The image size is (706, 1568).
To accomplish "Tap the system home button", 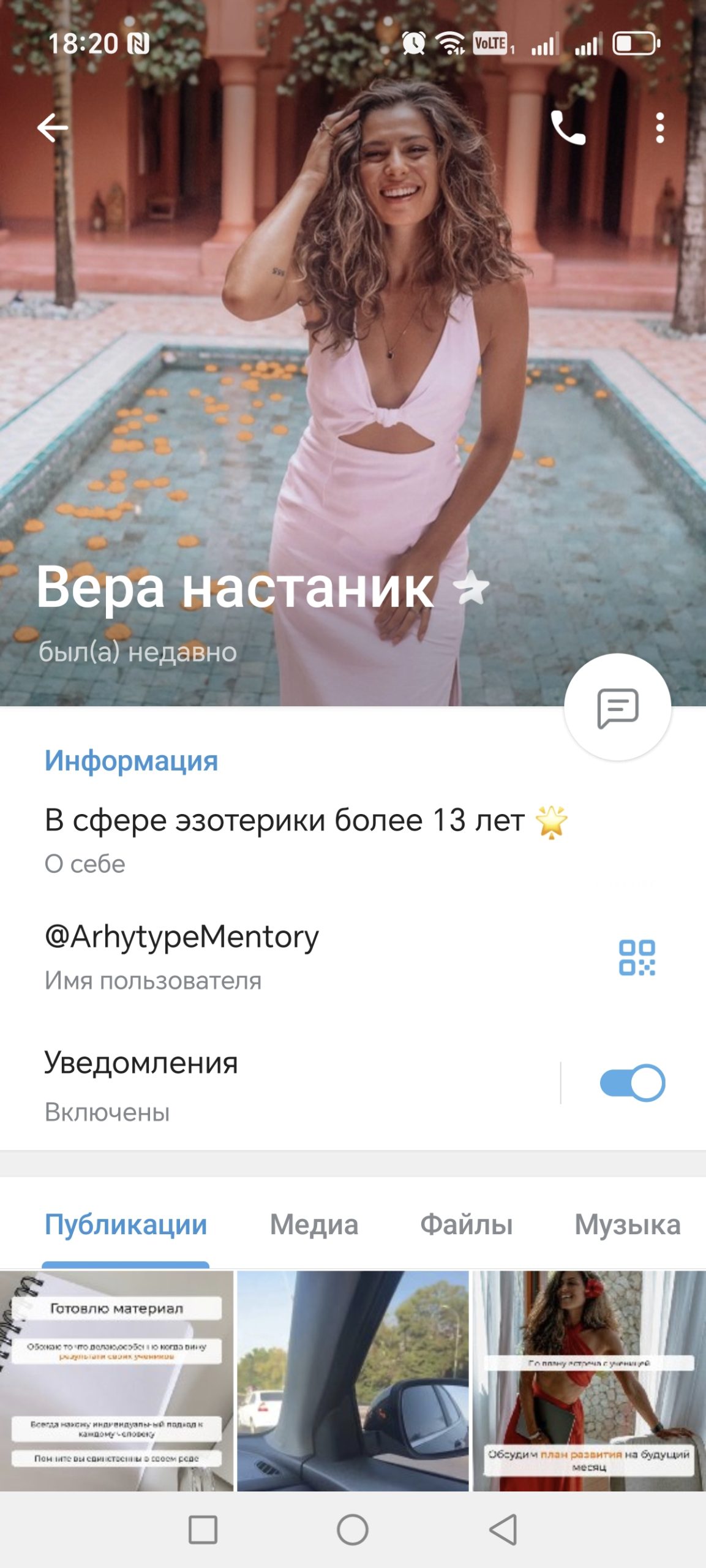I will coord(353,1530).
